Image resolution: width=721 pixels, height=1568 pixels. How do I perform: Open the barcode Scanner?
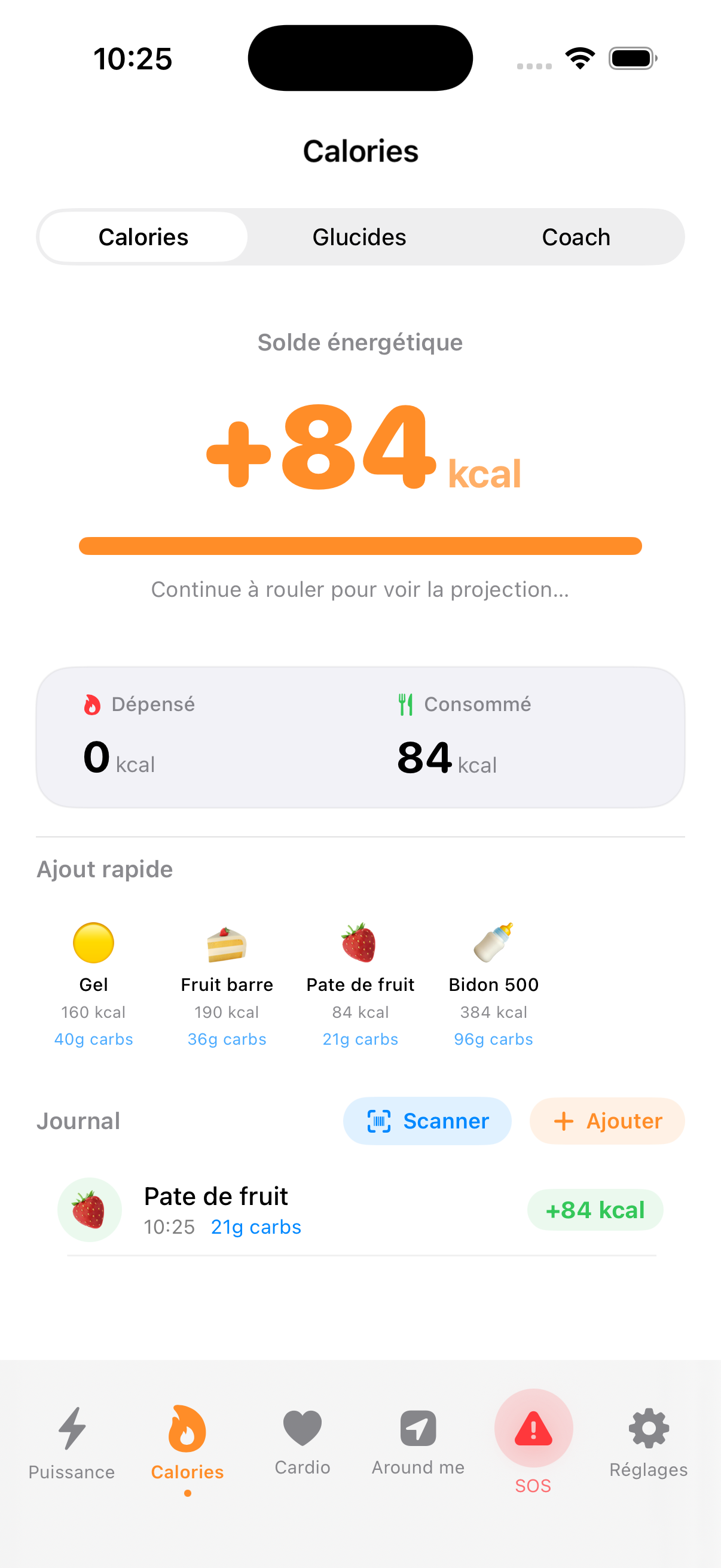click(x=426, y=1121)
